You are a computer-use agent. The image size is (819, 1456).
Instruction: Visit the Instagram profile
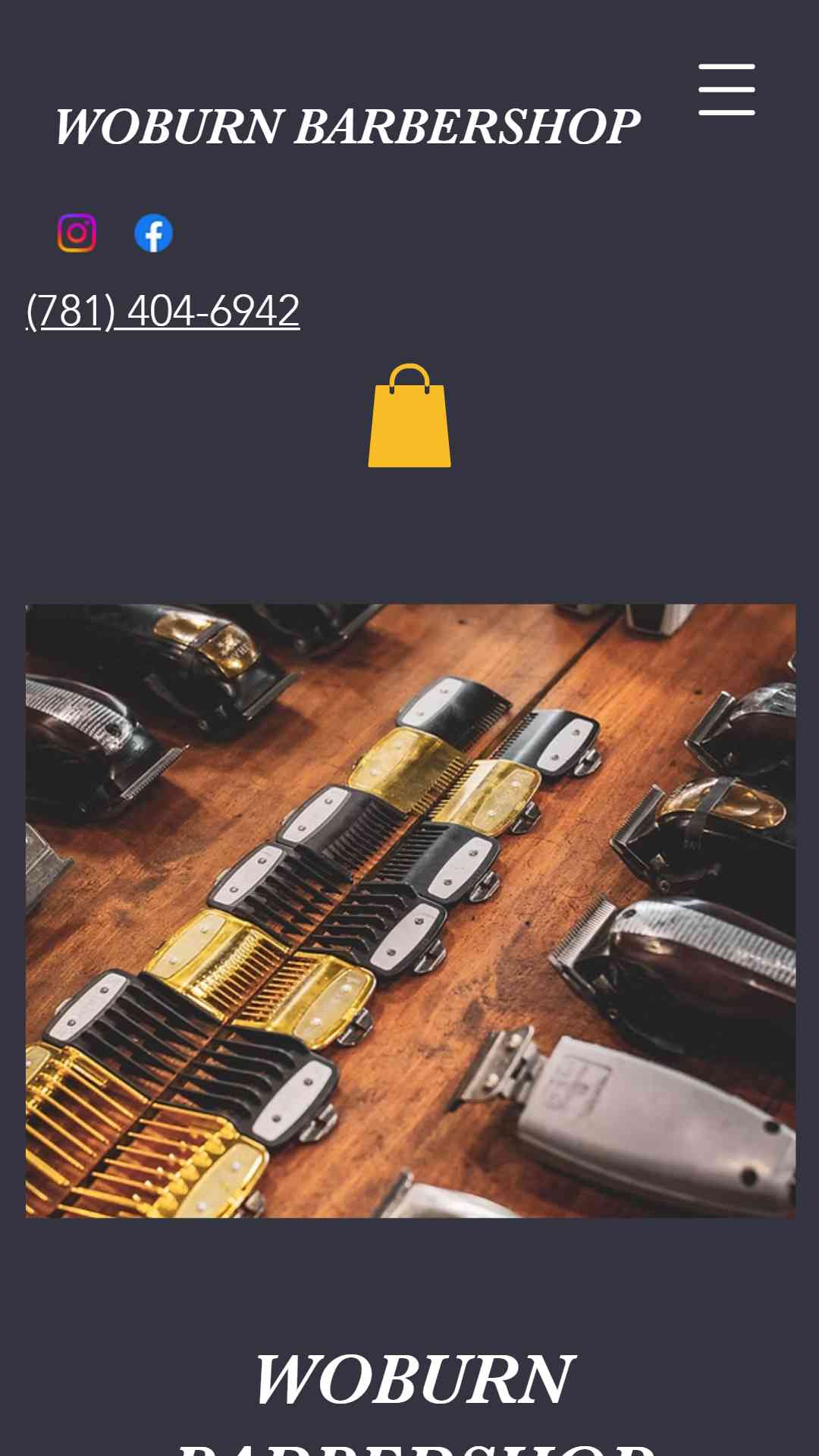[77, 233]
